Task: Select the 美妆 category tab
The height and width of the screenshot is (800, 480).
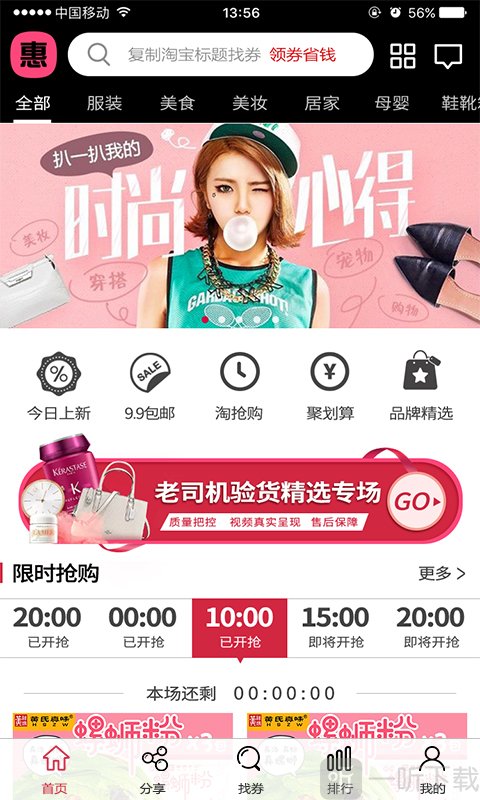Action: pyautogui.click(x=249, y=104)
